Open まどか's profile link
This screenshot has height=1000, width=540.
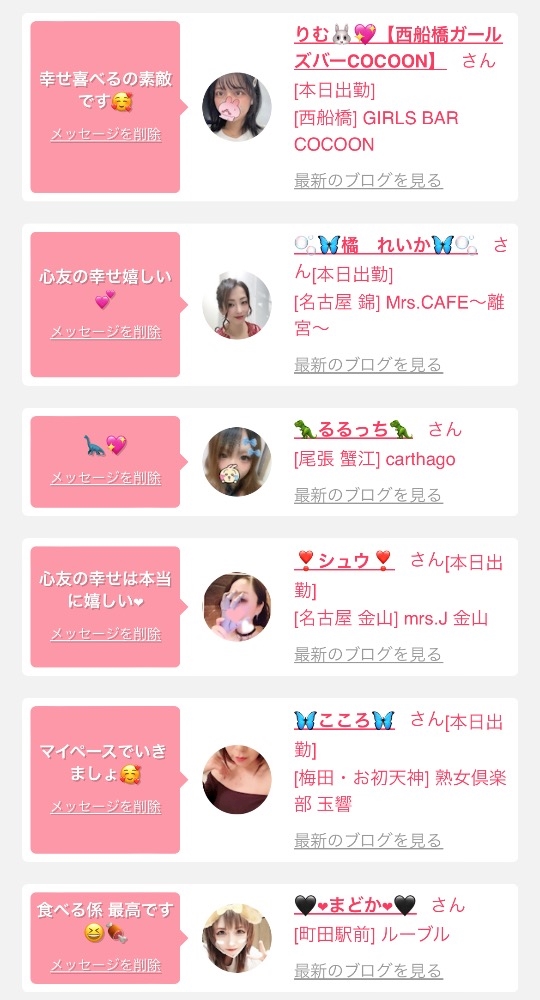pos(355,905)
